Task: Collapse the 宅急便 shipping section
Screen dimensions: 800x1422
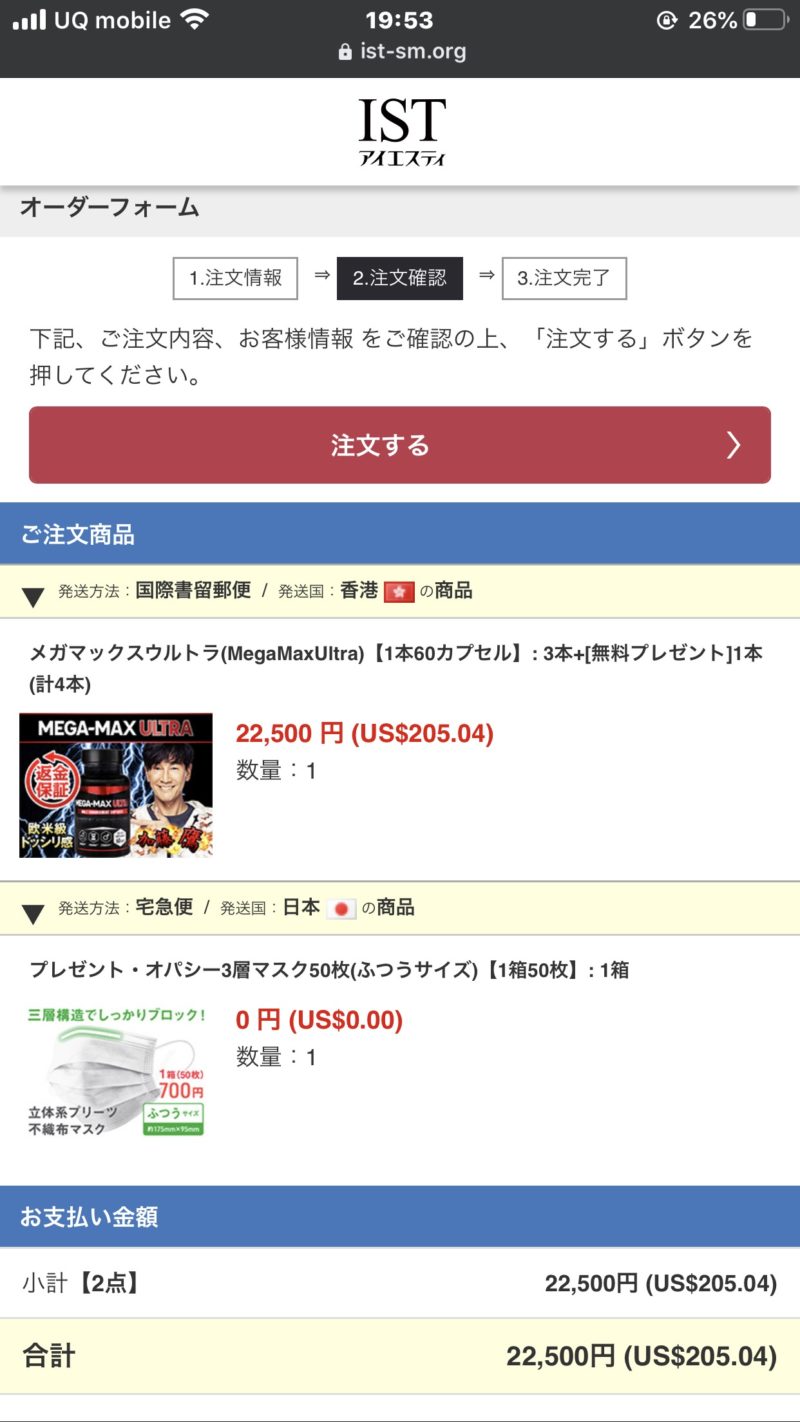Action: point(33,913)
